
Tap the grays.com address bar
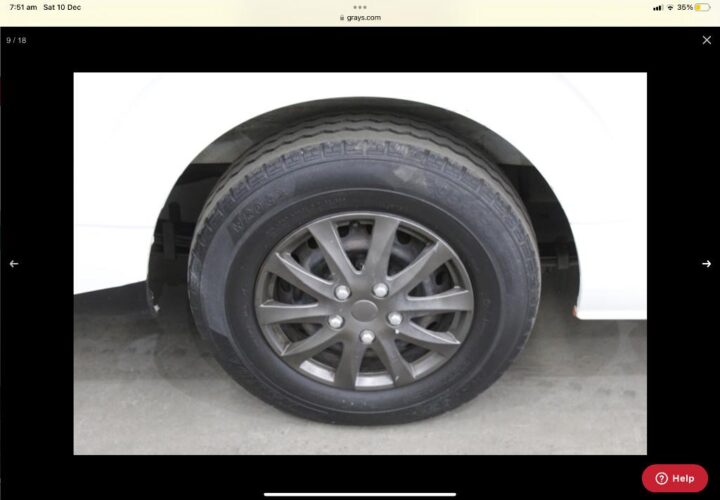click(360, 17)
